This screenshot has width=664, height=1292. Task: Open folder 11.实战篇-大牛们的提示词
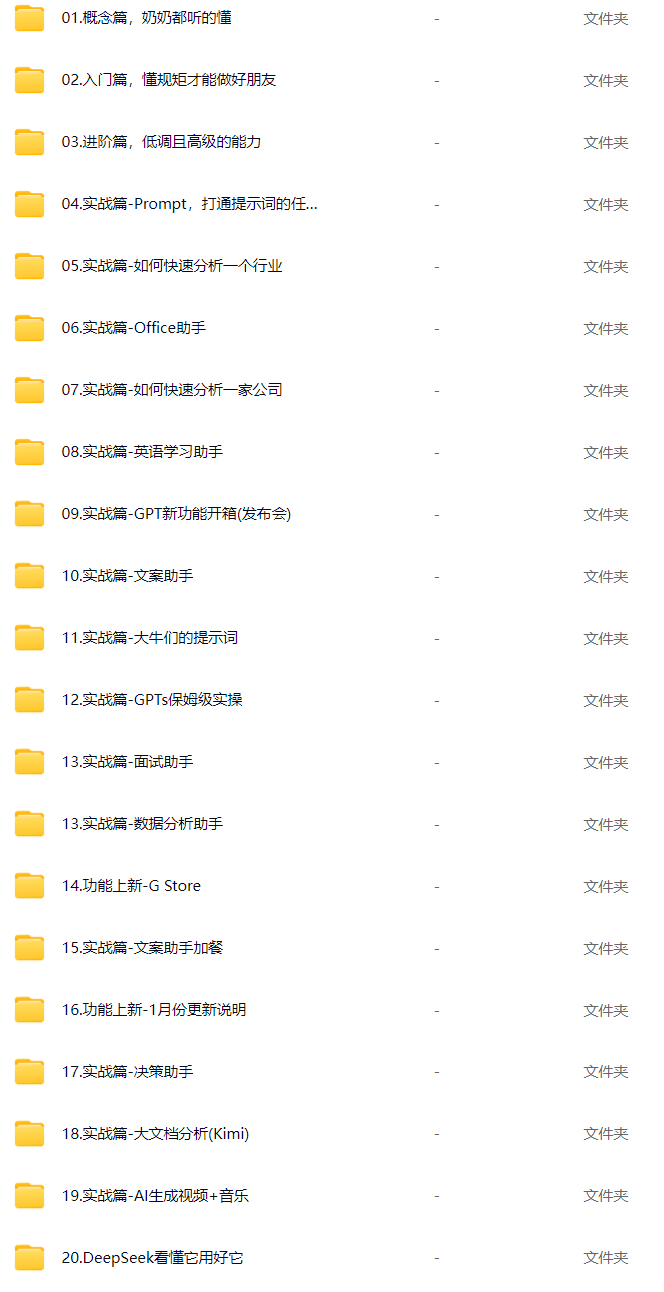(149, 638)
